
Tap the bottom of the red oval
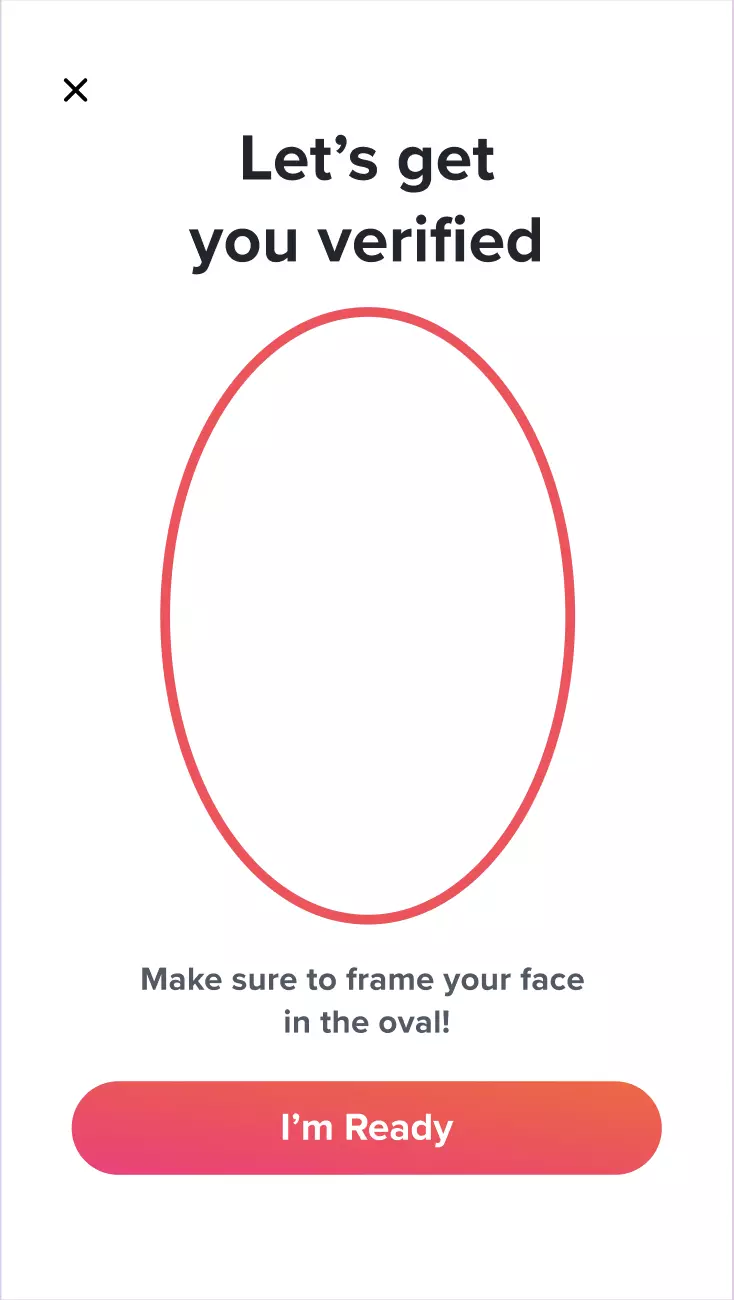pos(368,920)
